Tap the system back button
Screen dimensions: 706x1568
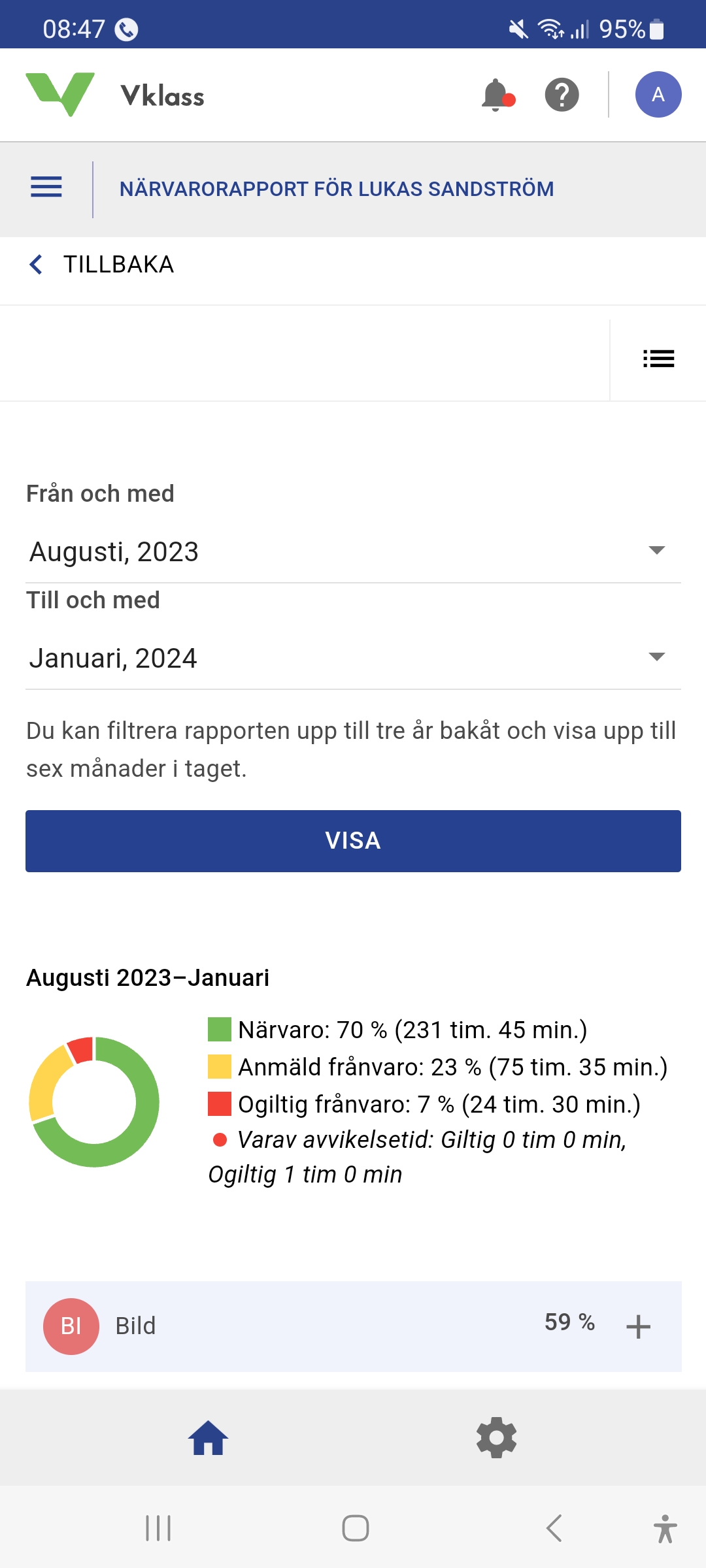(554, 1528)
